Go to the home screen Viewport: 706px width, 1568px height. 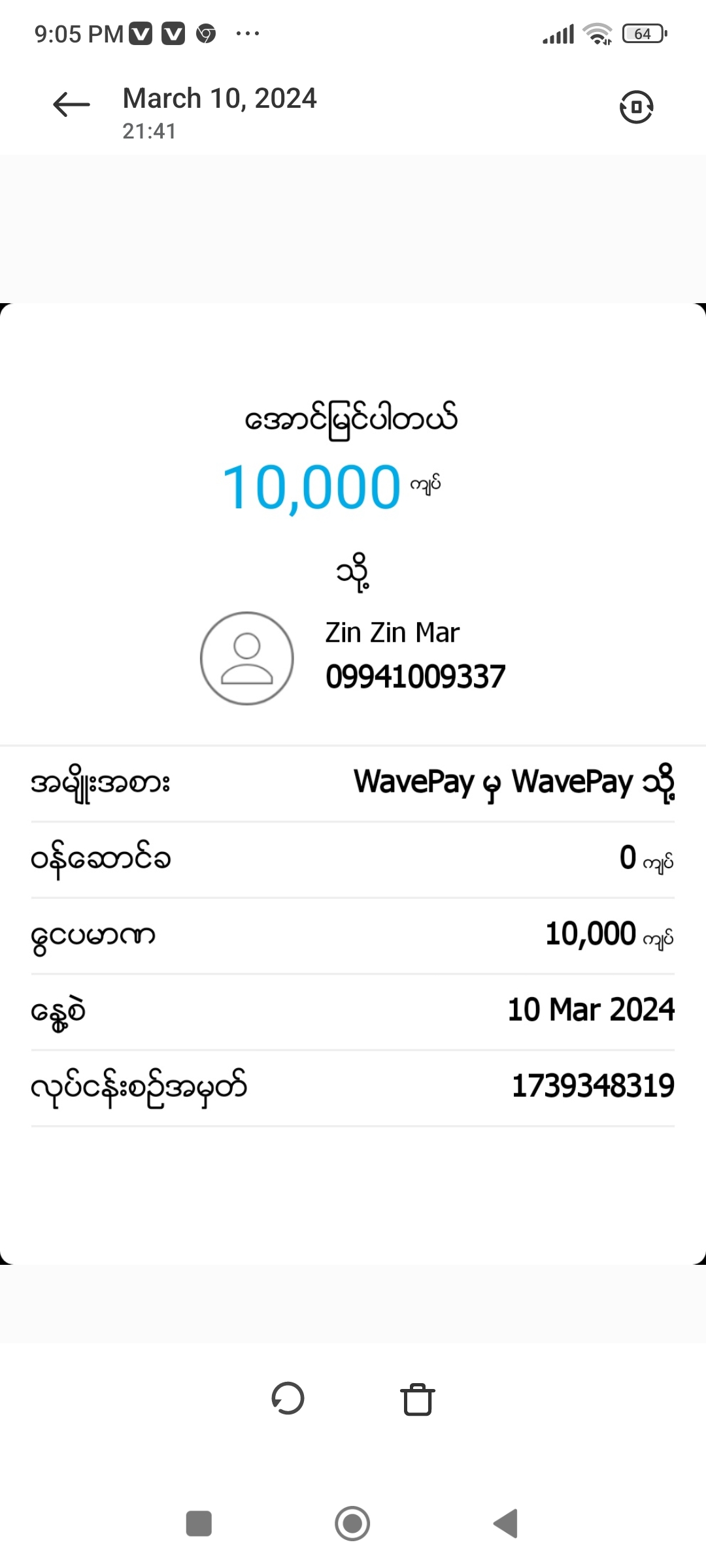coord(352,1524)
